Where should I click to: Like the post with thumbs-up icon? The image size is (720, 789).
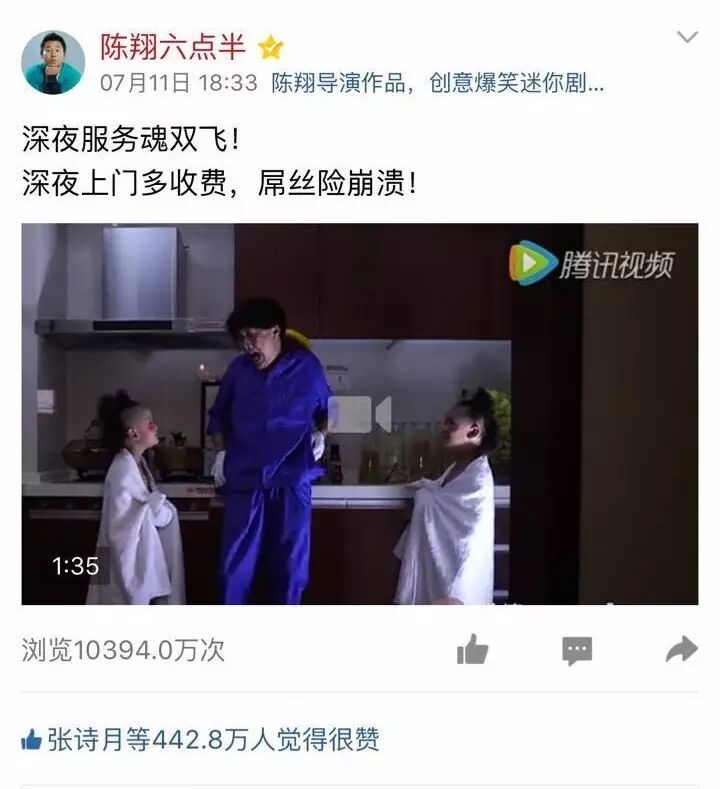click(472, 651)
